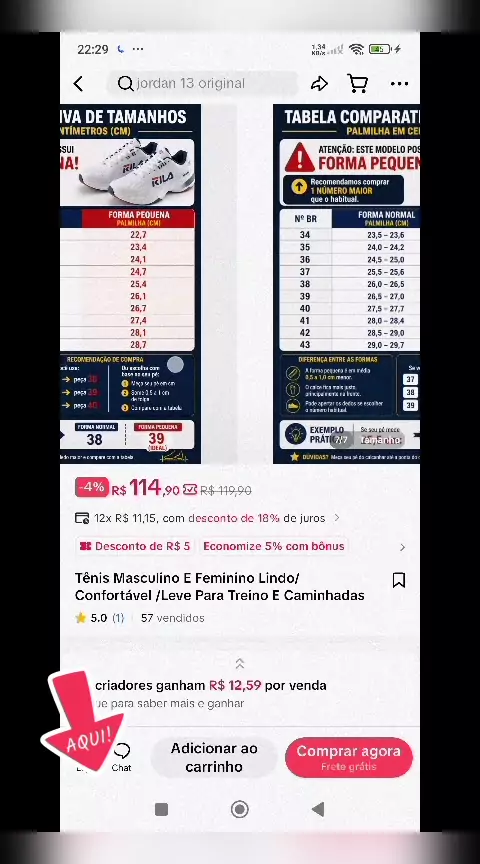Go to the system home screen
Viewport: 480px width, 864px height.
[x=240, y=809]
